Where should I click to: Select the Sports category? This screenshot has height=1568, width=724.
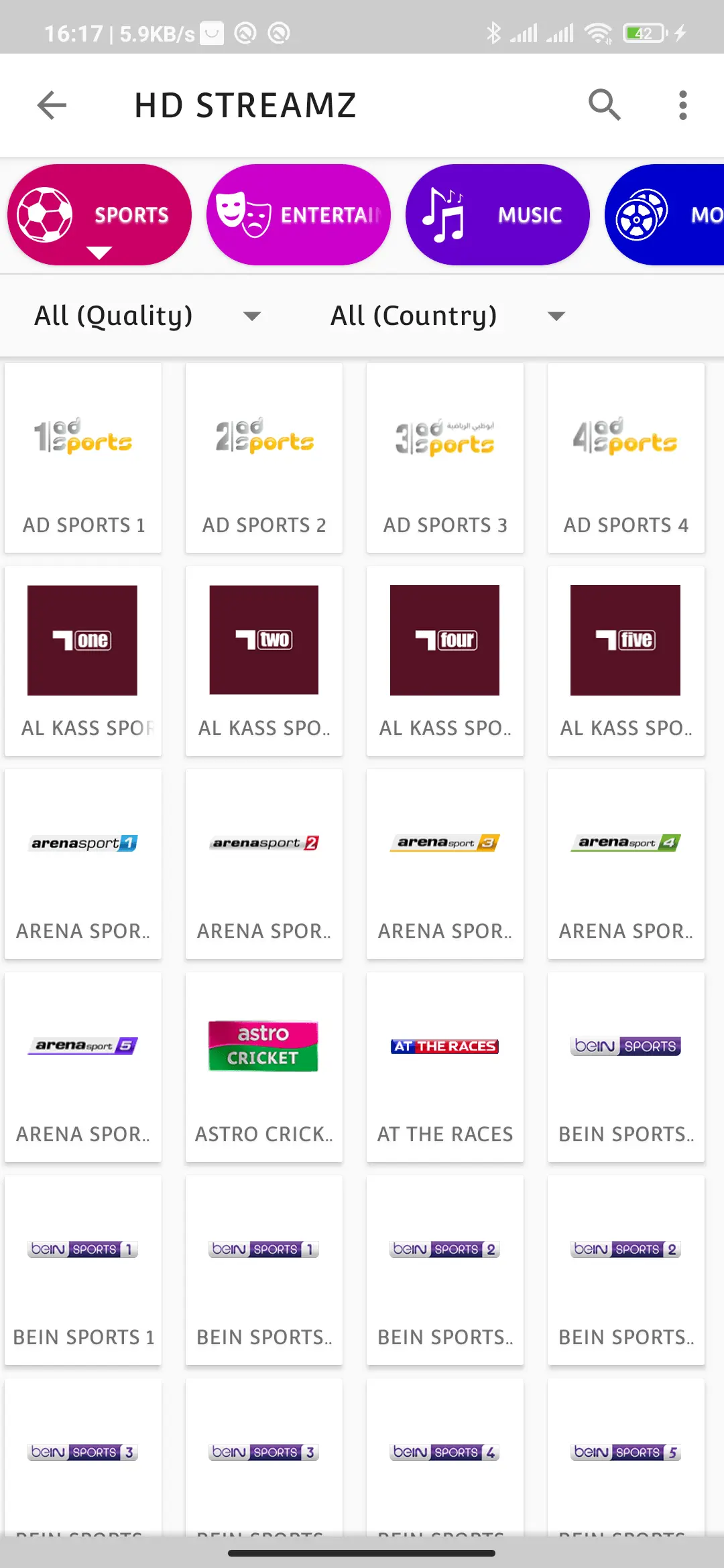coord(99,215)
